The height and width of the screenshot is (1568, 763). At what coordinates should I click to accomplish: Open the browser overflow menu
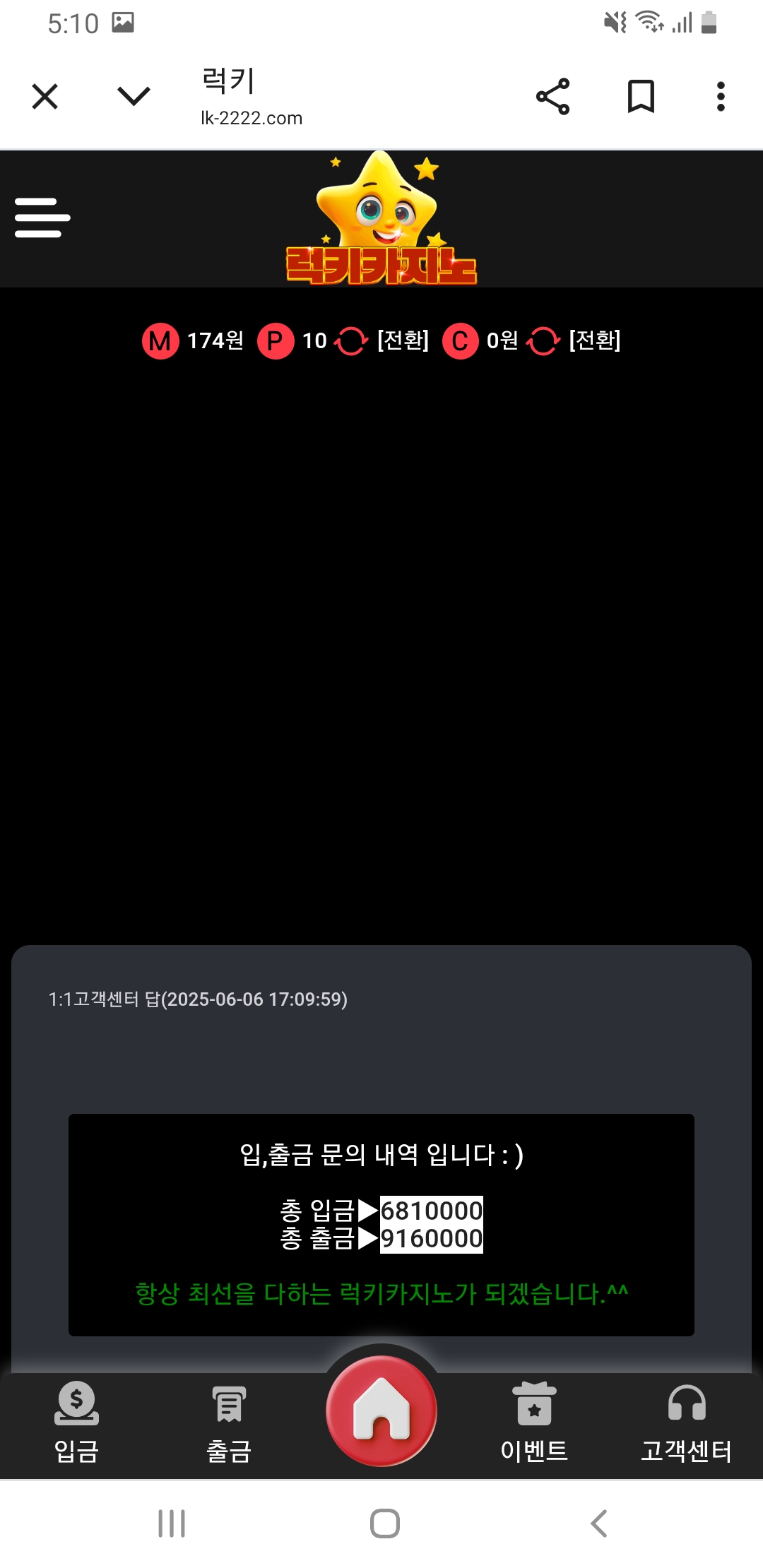pyautogui.click(x=720, y=96)
